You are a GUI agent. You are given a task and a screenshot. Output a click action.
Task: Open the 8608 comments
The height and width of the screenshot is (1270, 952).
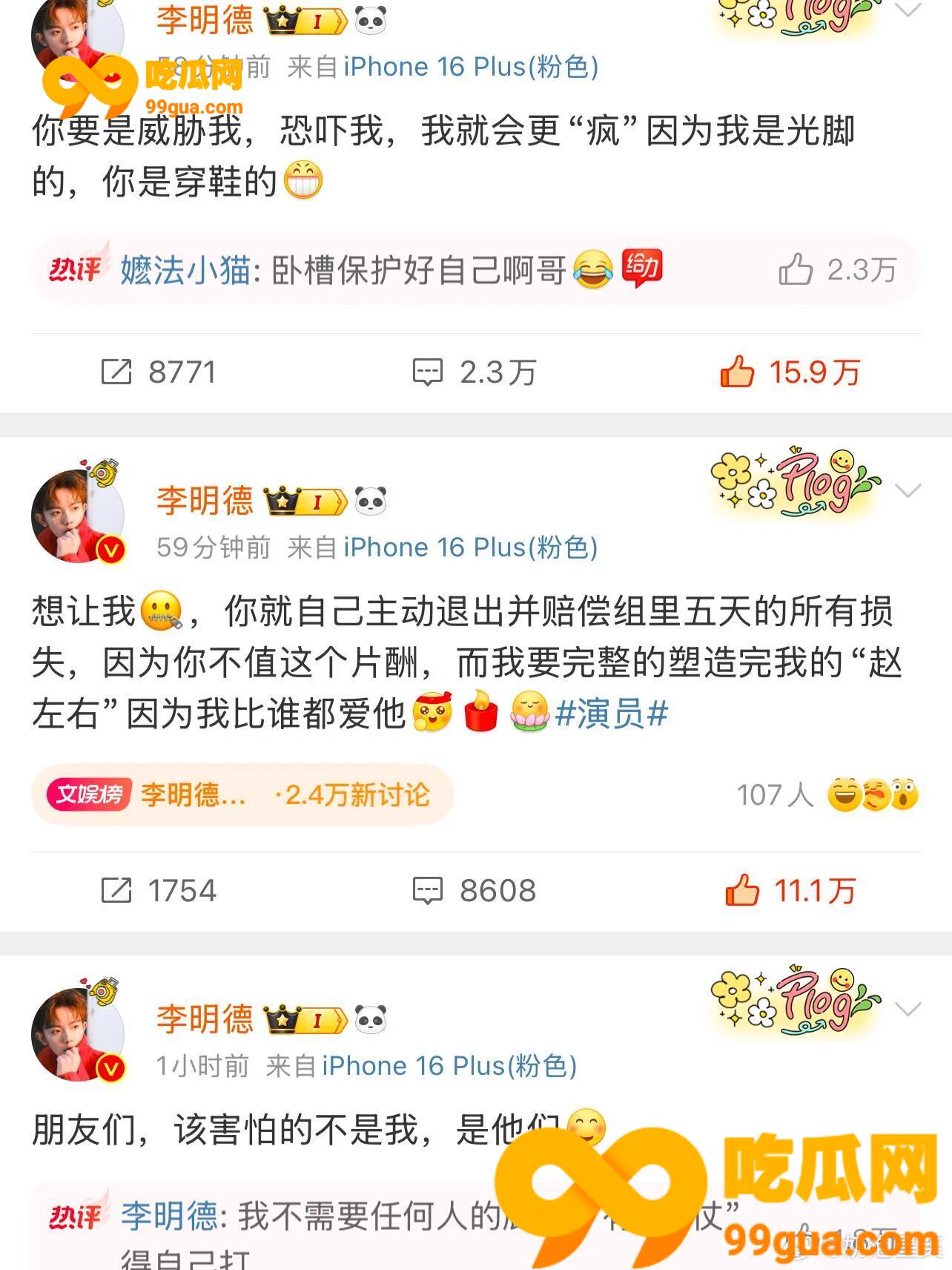pyautogui.click(x=475, y=890)
